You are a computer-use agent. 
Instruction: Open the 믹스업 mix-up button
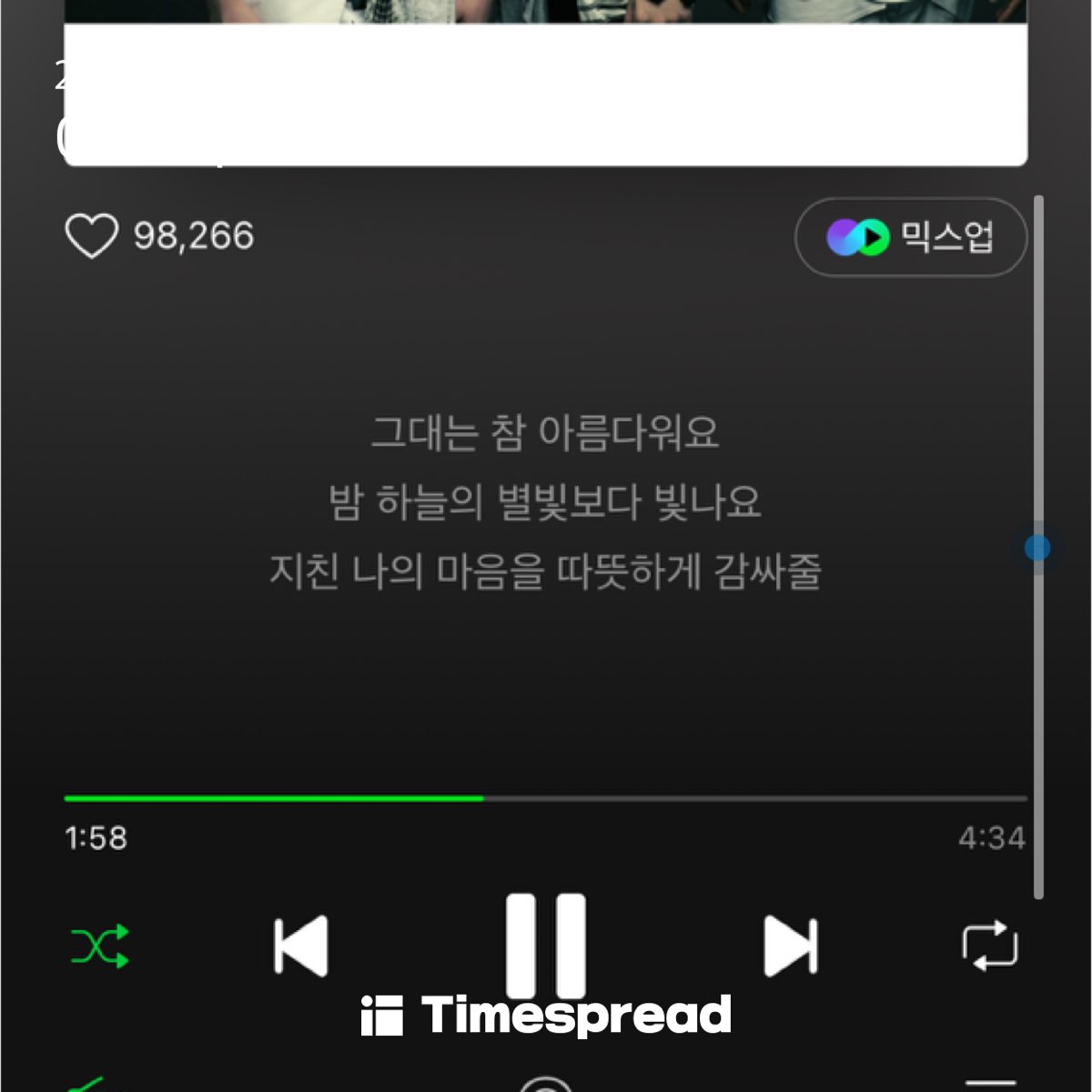click(x=911, y=238)
